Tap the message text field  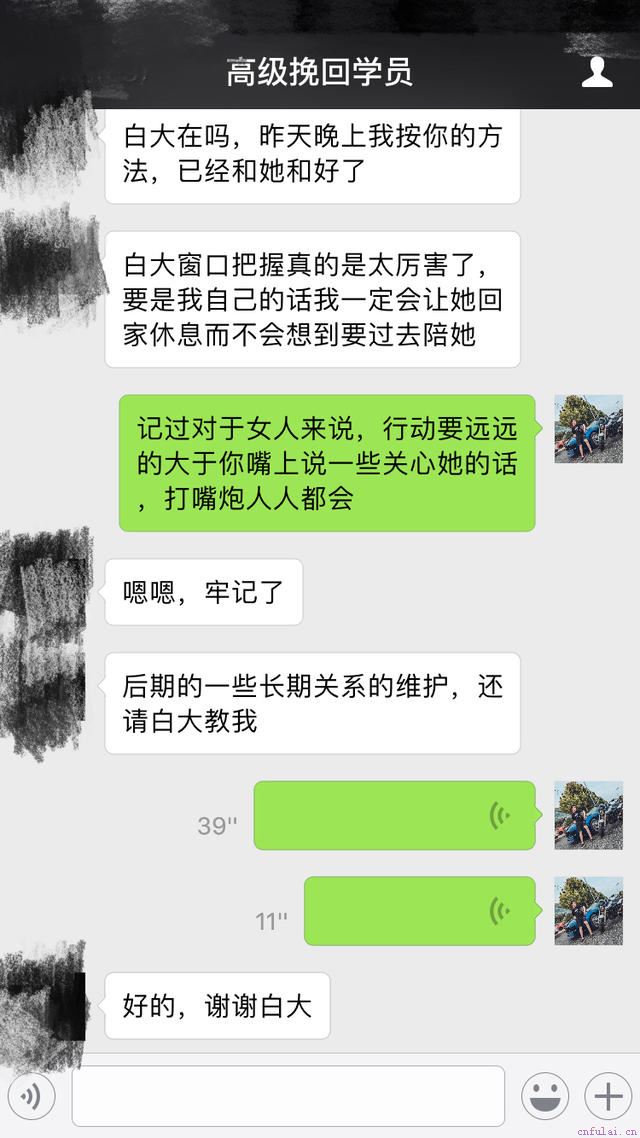click(288, 1097)
